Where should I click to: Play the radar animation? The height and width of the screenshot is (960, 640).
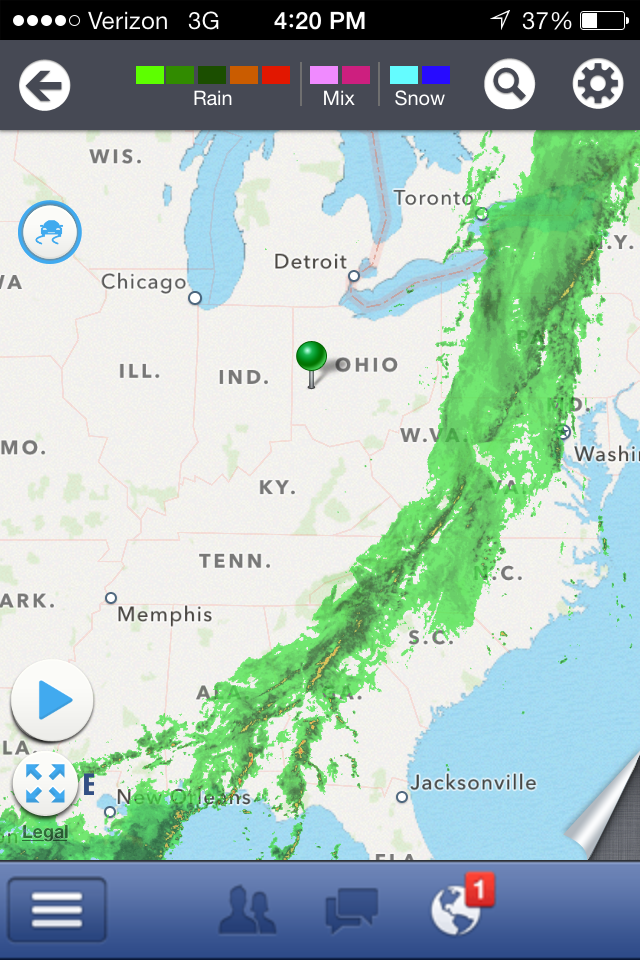52,701
